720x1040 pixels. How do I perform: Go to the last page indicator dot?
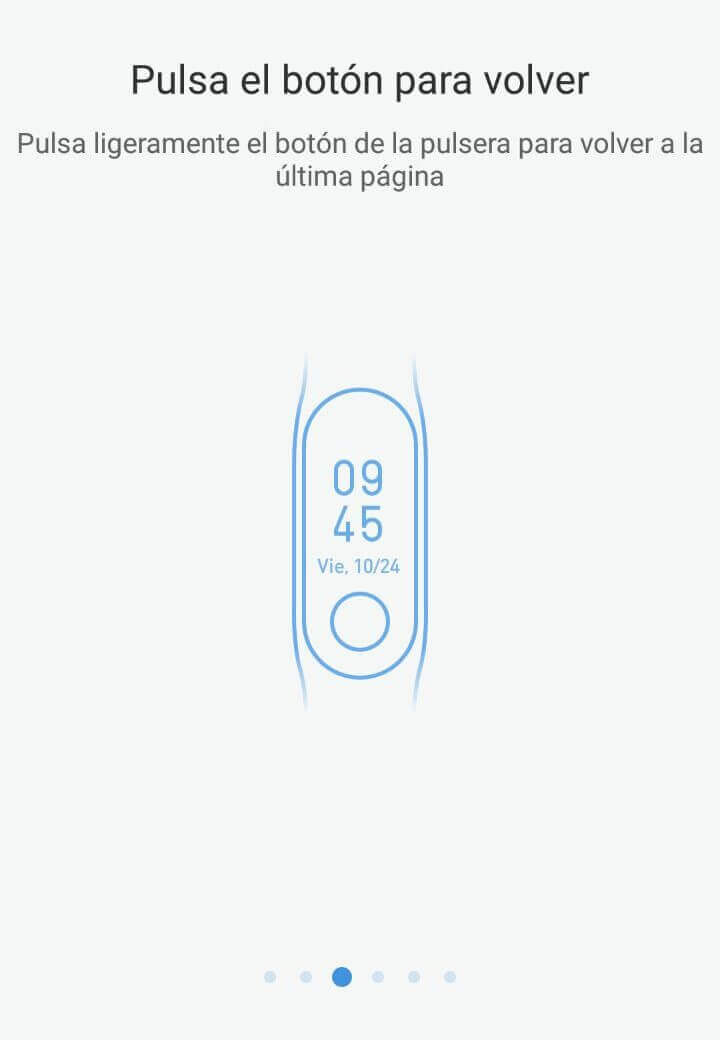450,977
